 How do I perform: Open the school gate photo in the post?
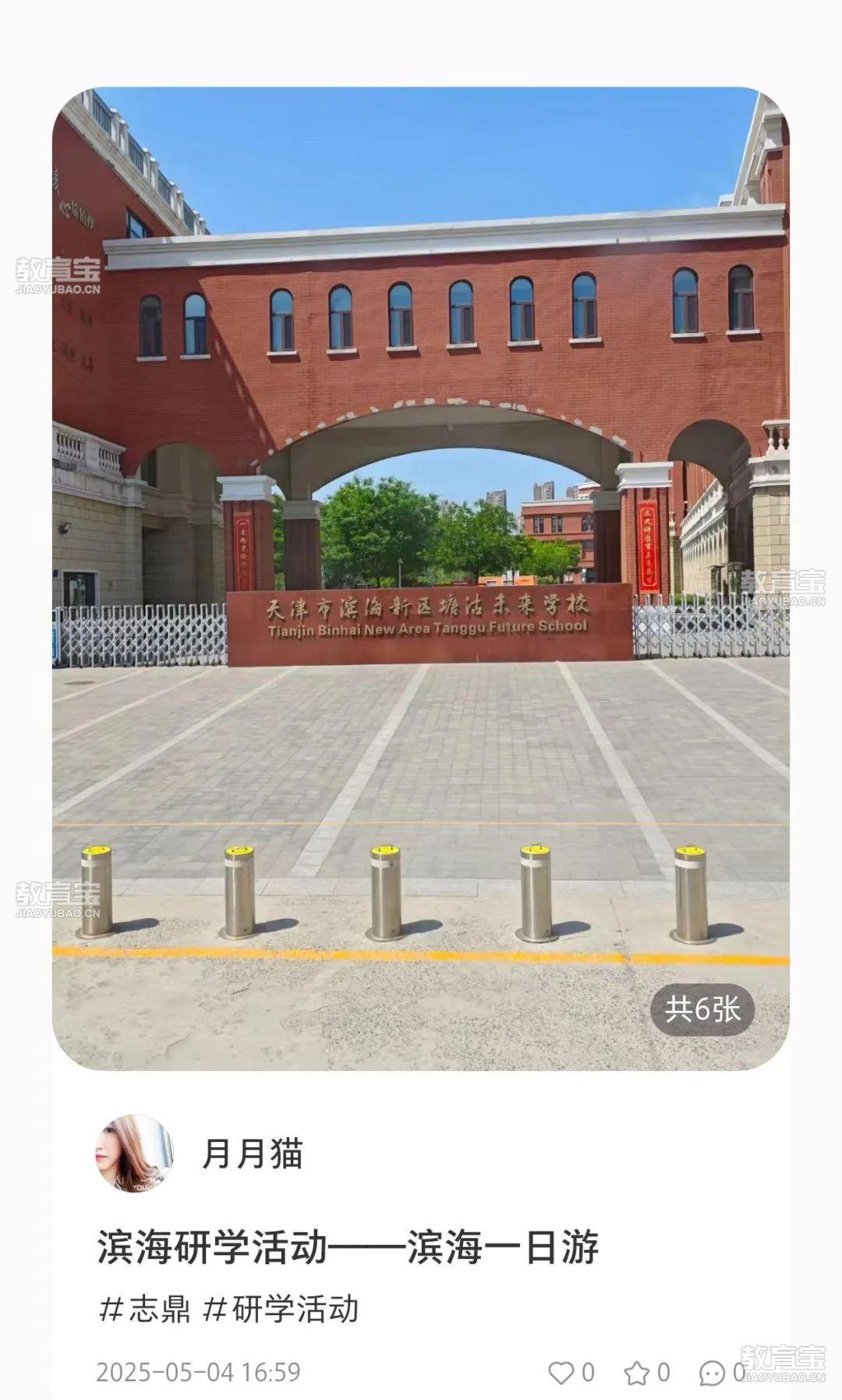[421, 578]
